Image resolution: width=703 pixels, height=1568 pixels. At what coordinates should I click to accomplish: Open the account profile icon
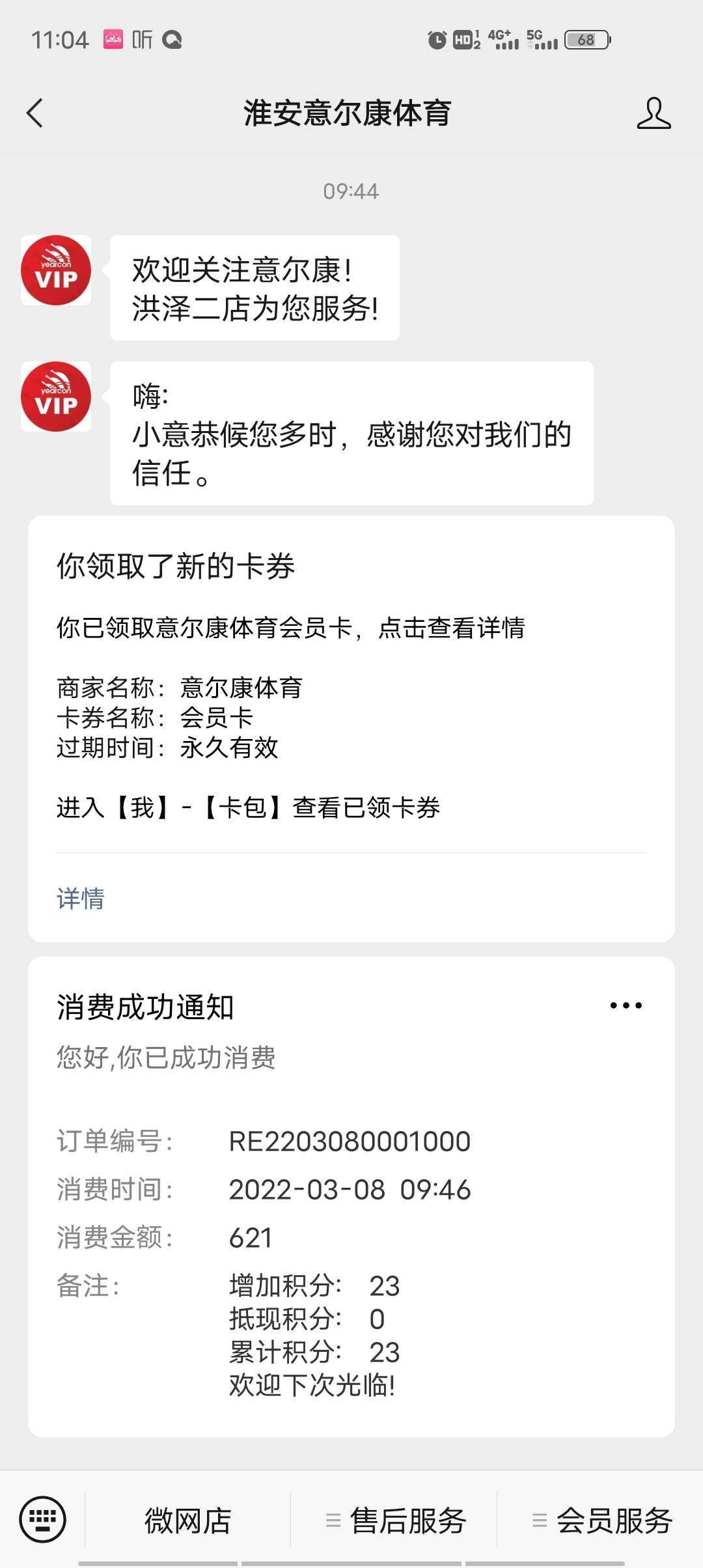tap(654, 113)
